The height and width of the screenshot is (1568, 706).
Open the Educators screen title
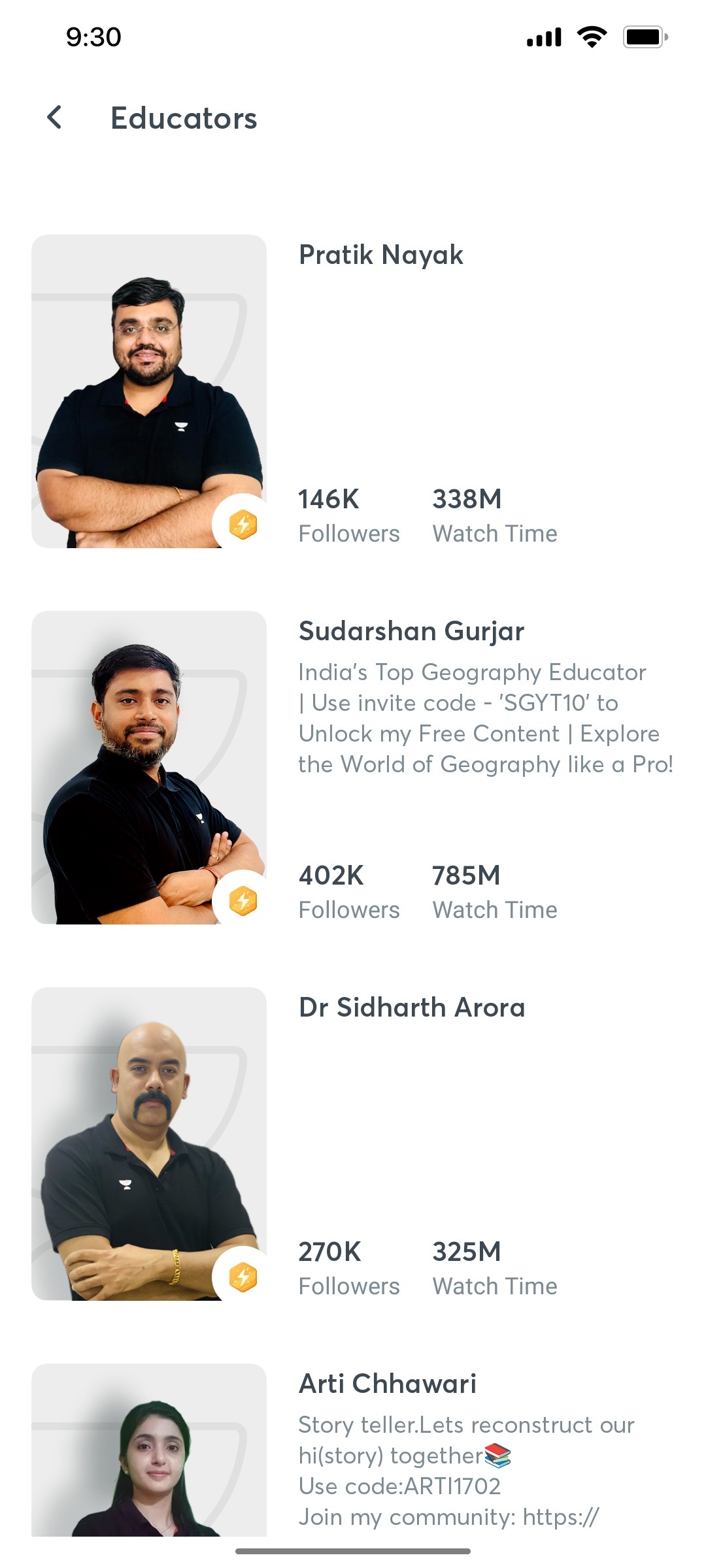click(183, 118)
